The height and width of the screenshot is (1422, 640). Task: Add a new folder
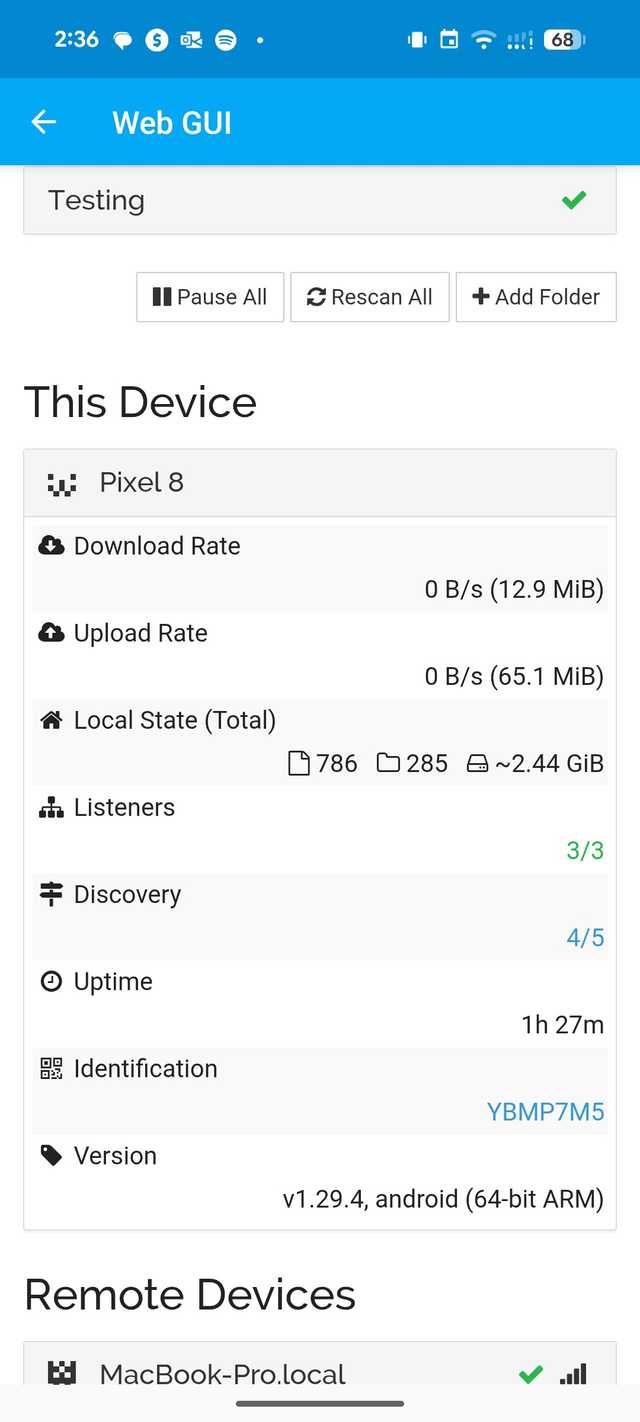pos(536,297)
